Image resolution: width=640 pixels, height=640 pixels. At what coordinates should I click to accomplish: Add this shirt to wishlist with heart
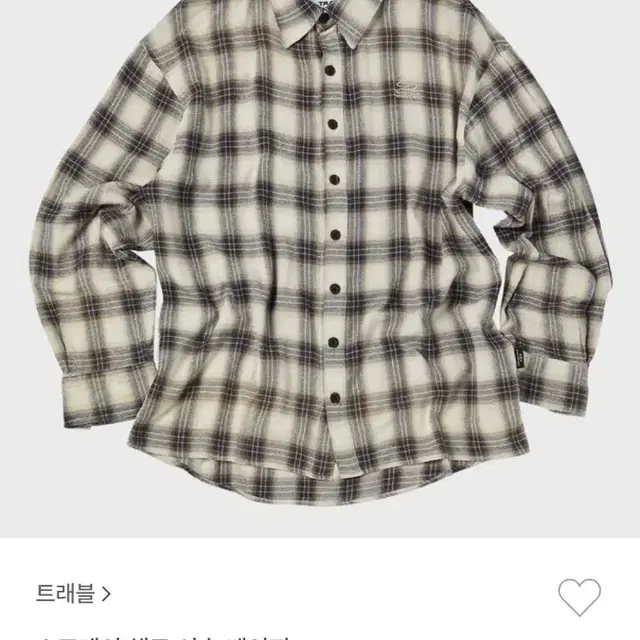point(579,596)
